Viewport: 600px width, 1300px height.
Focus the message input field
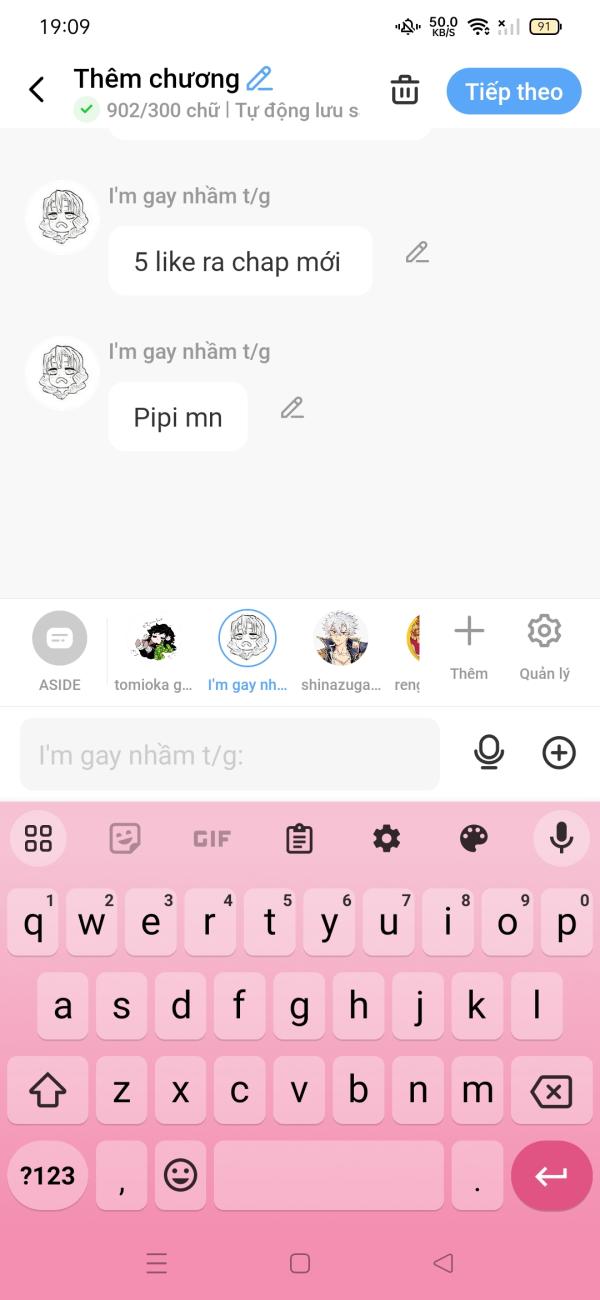click(230, 754)
